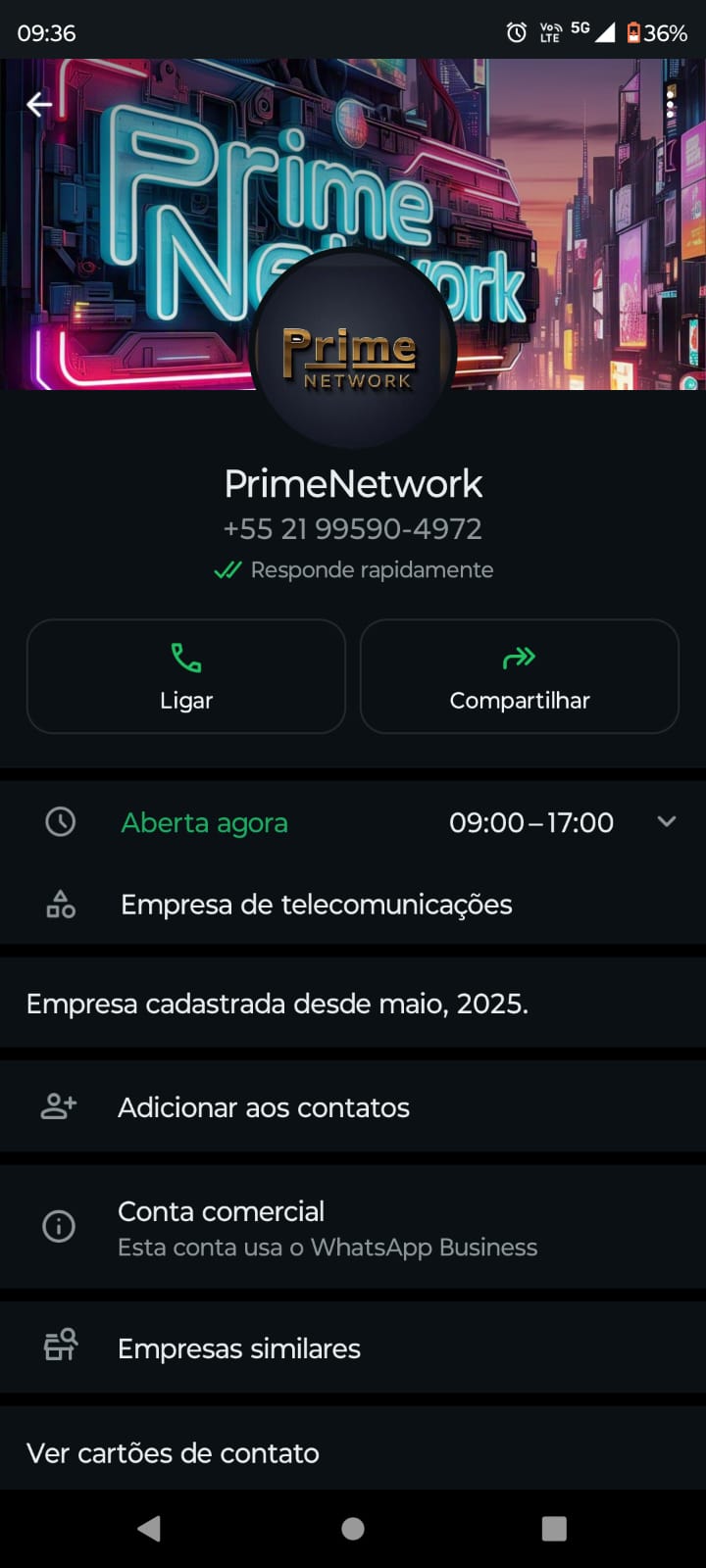The width and height of the screenshot is (706, 1568).
Task: Open recent apps from navigation bar
Action: point(554,1529)
